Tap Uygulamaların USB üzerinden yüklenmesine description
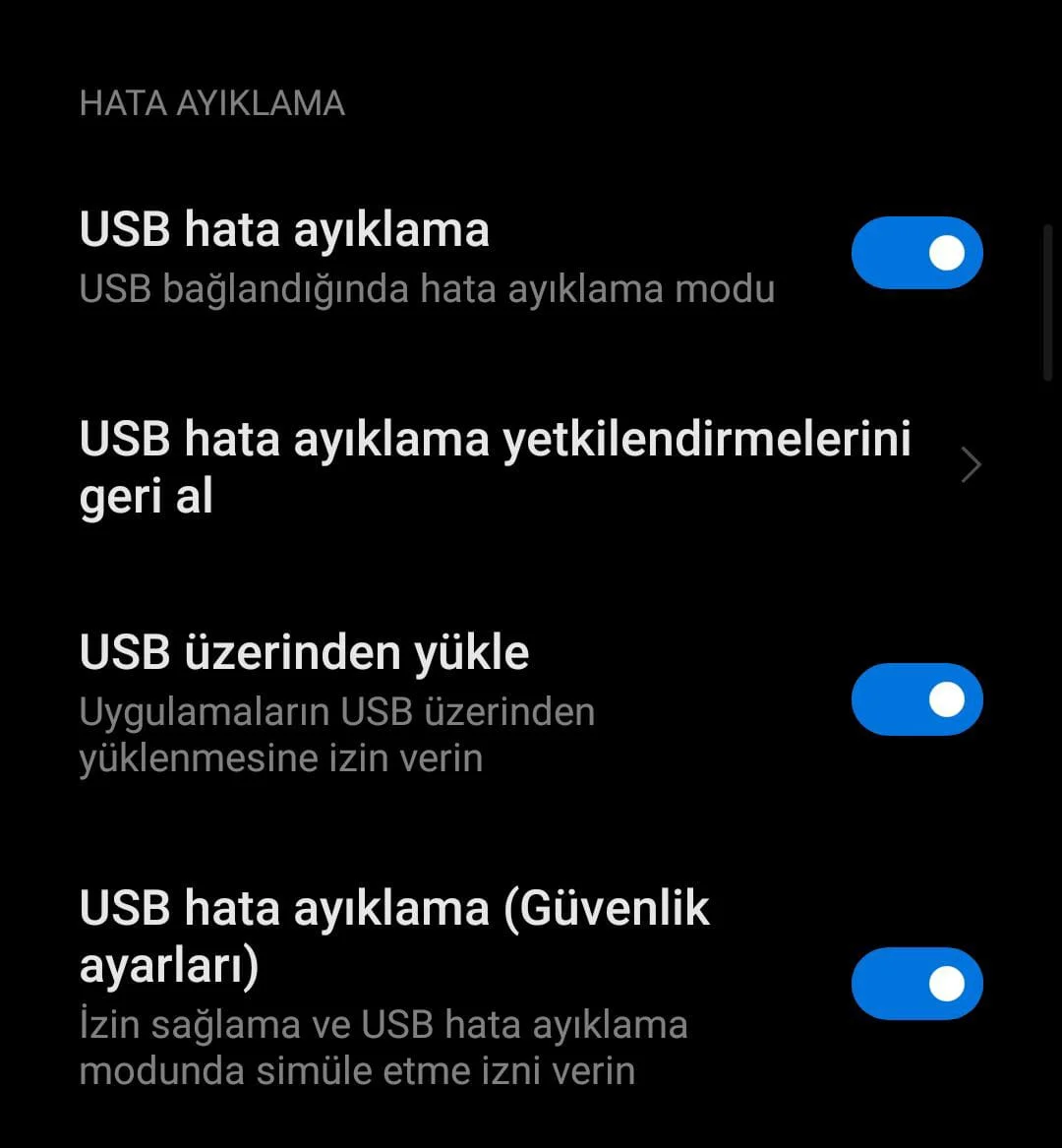Screen dimensions: 1062x1148 click(334, 735)
